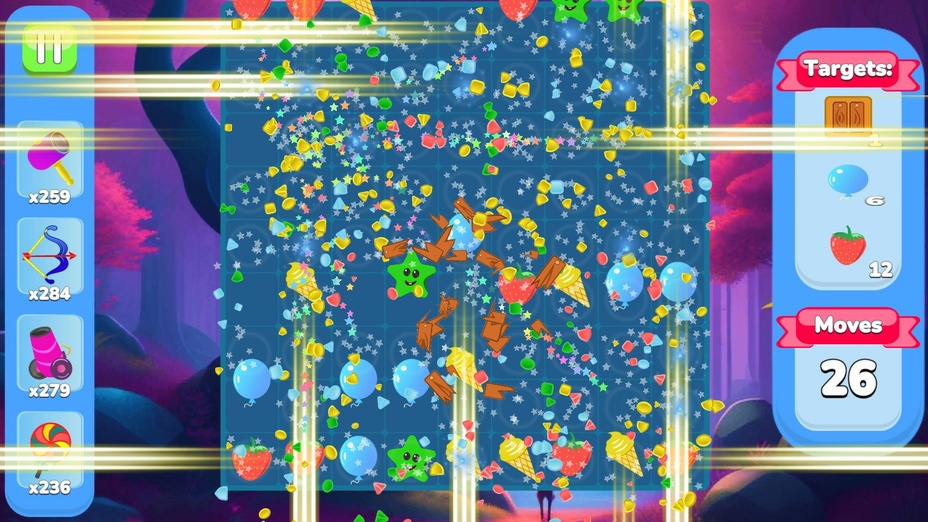Select the hammer booster
Viewport: 928px width, 522px height.
pyautogui.click(x=49, y=158)
